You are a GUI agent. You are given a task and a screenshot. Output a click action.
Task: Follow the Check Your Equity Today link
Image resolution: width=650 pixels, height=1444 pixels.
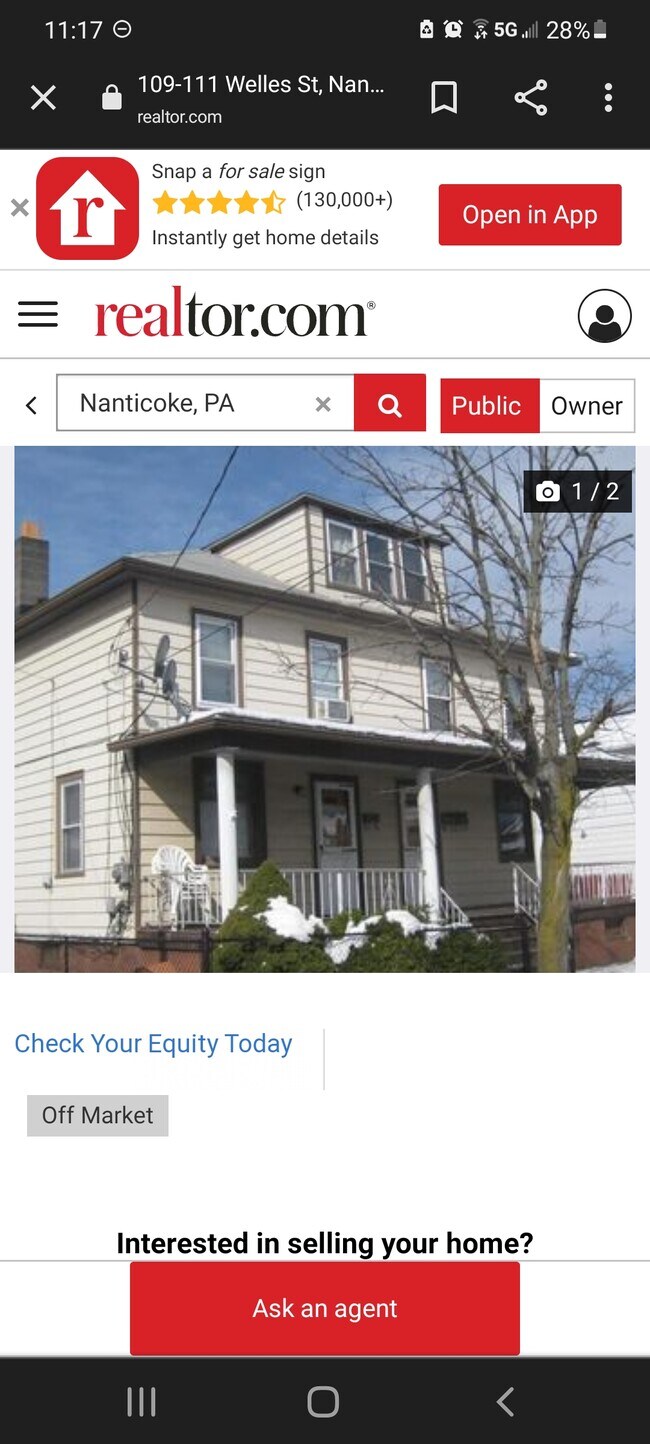click(x=153, y=1044)
